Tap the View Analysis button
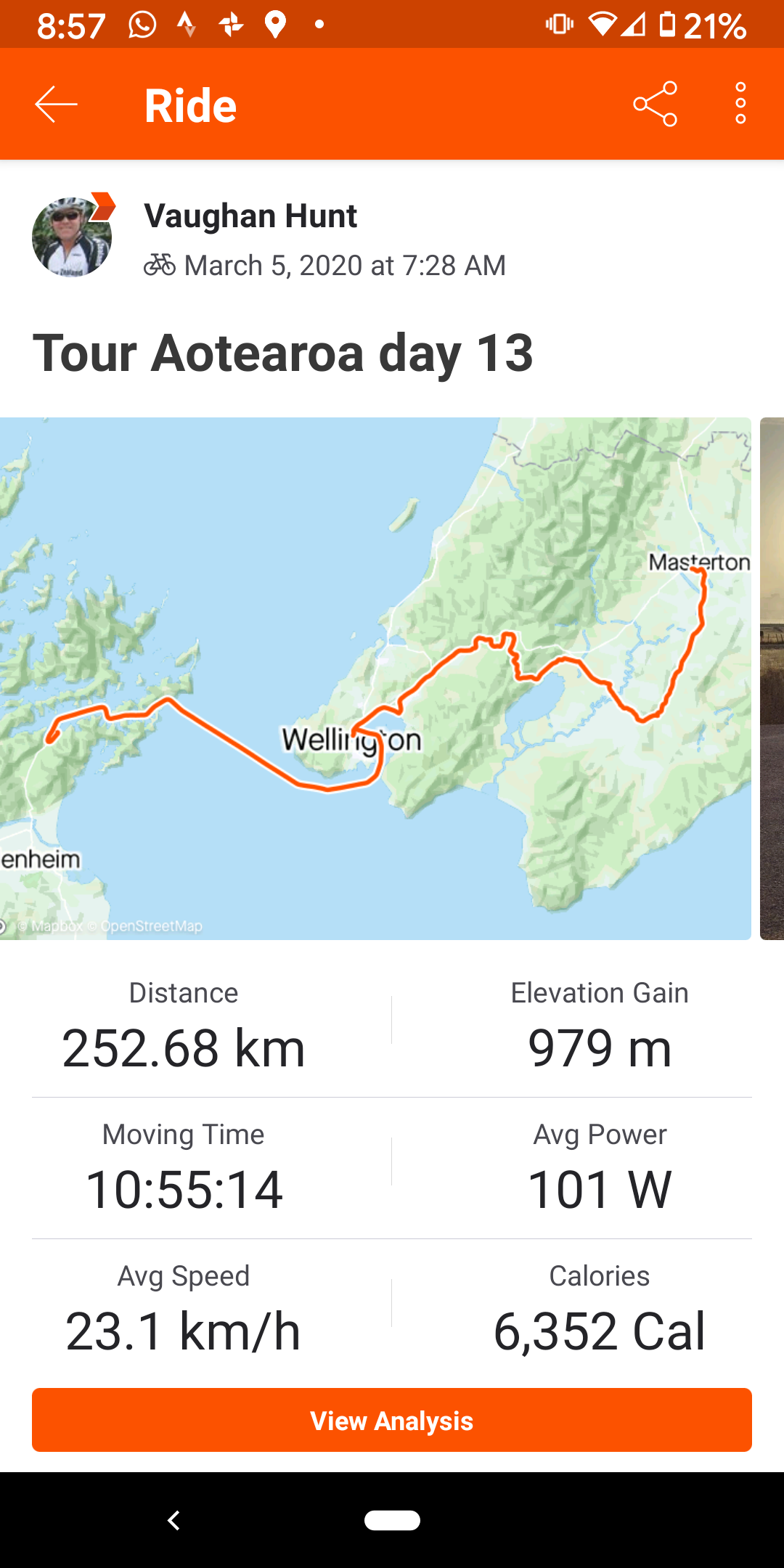 (x=392, y=1420)
